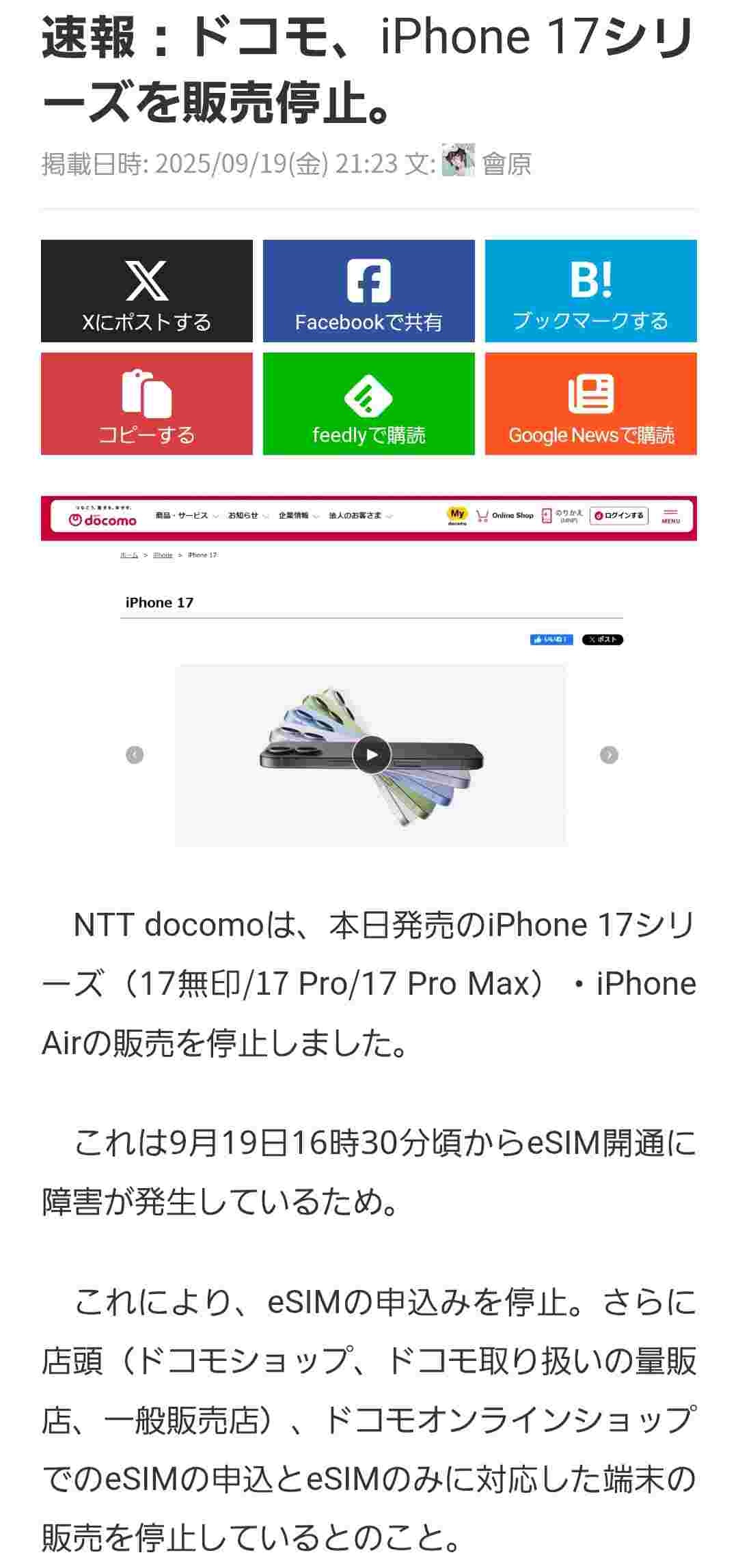This screenshot has height=1568, width=738.
Task: Tap the コピーする copy button
Action: tap(147, 404)
